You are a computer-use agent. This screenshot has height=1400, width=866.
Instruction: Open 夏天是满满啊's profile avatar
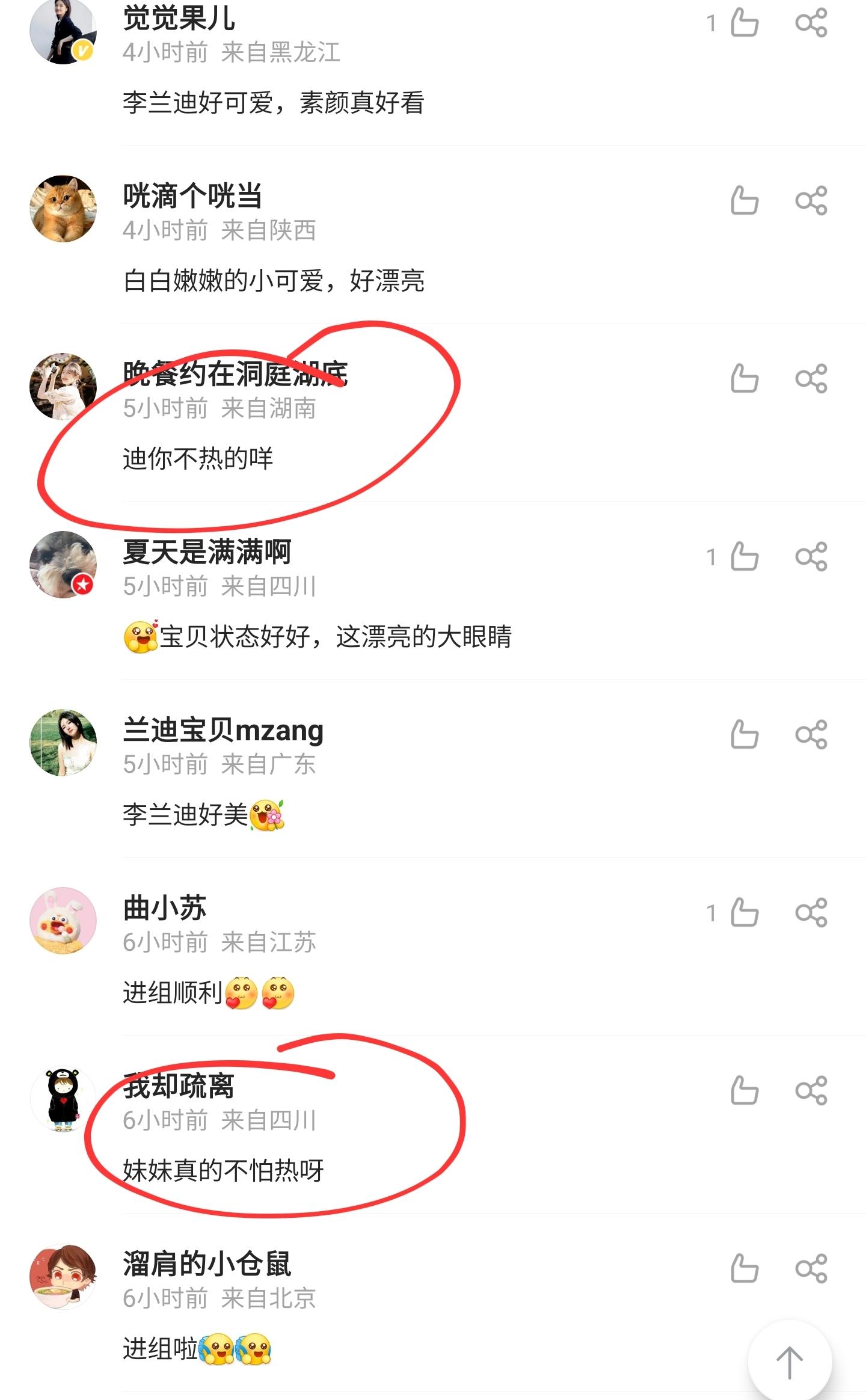click(63, 565)
